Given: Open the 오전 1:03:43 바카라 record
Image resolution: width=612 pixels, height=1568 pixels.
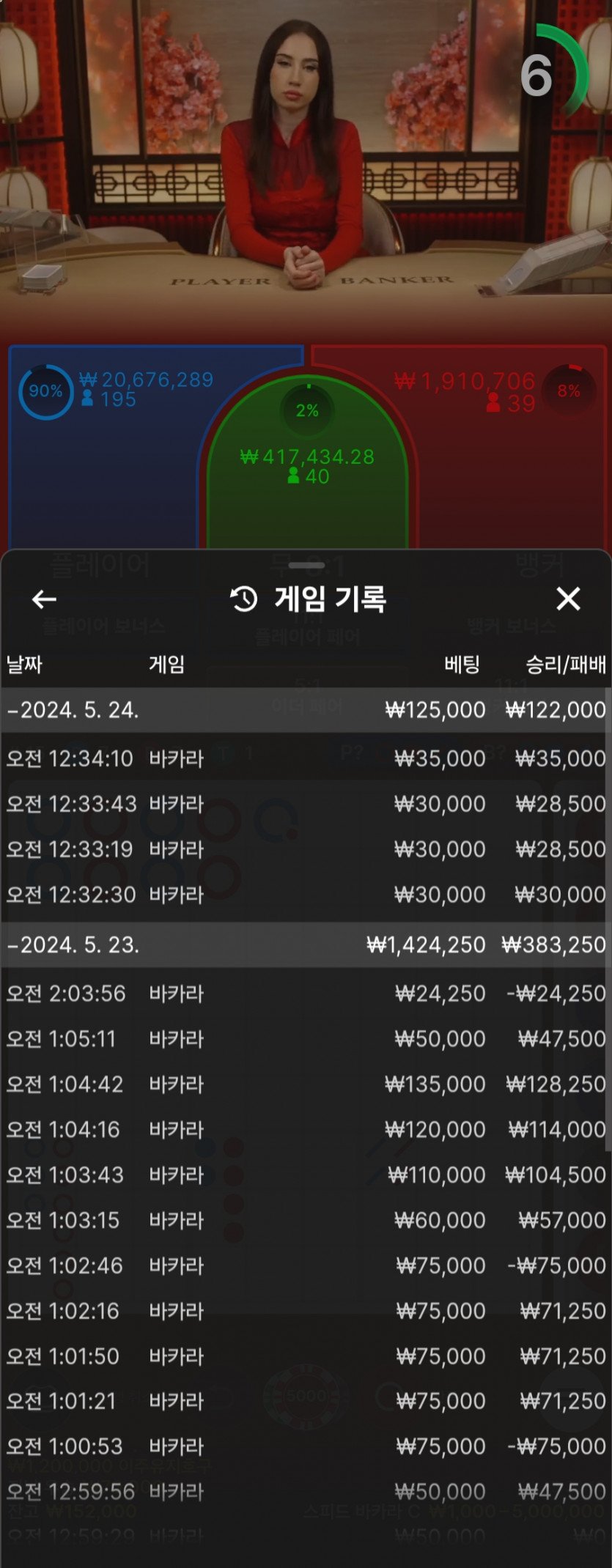Looking at the screenshot, I should tap(306, 1175).
